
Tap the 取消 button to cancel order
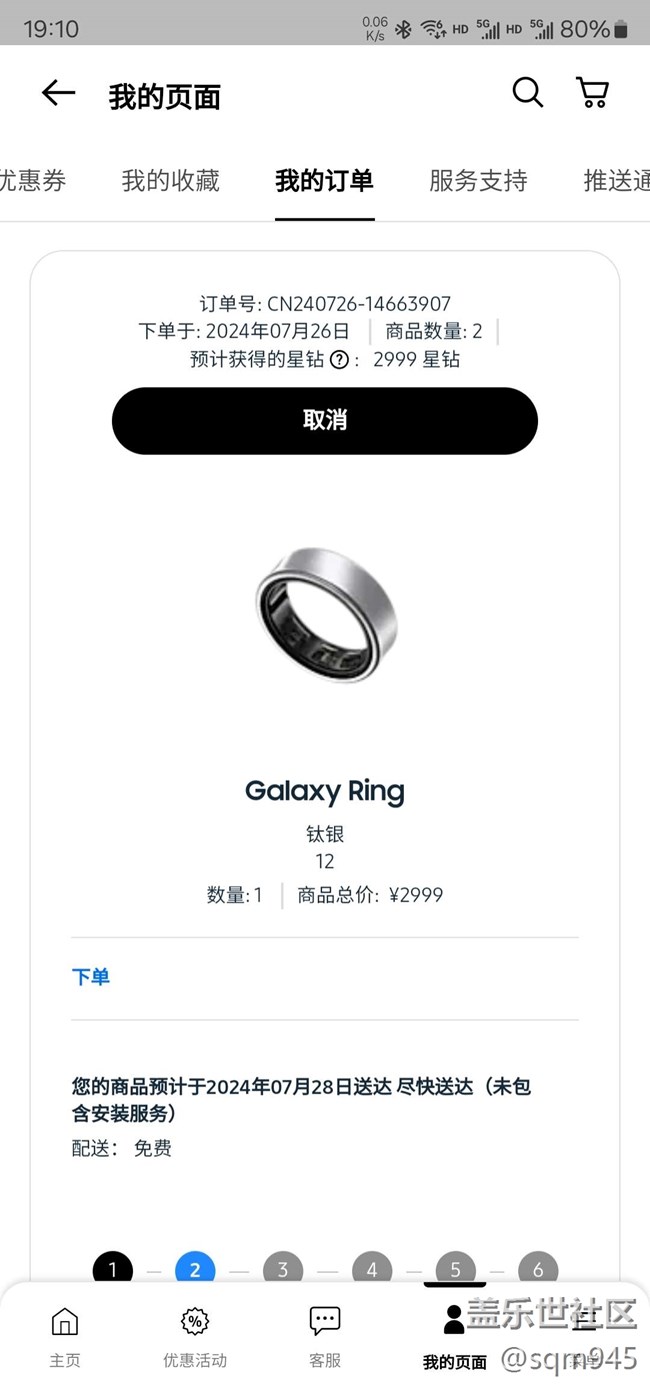coord(325,421)
